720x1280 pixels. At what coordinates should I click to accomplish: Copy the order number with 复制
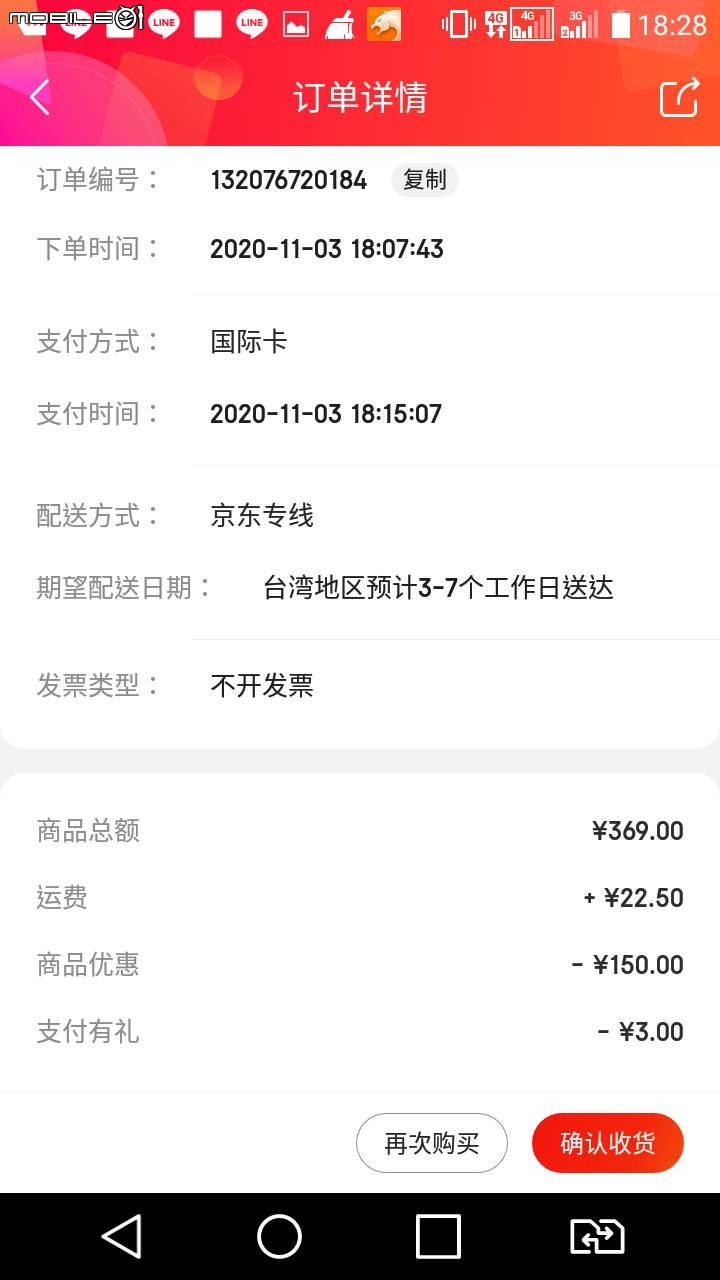(424, 180)
